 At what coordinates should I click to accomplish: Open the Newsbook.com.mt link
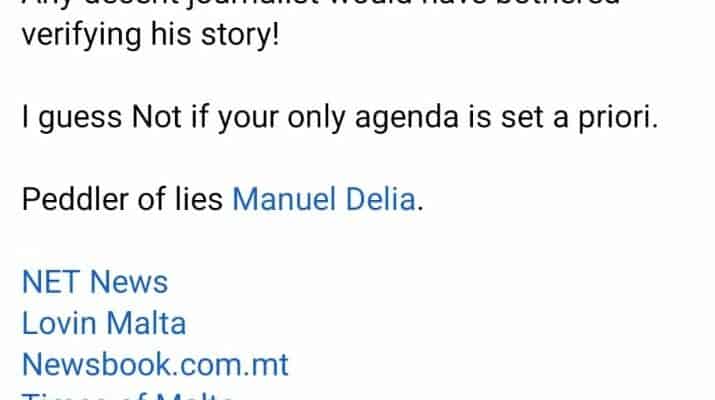pyautogui.click(x=155, y=365)
